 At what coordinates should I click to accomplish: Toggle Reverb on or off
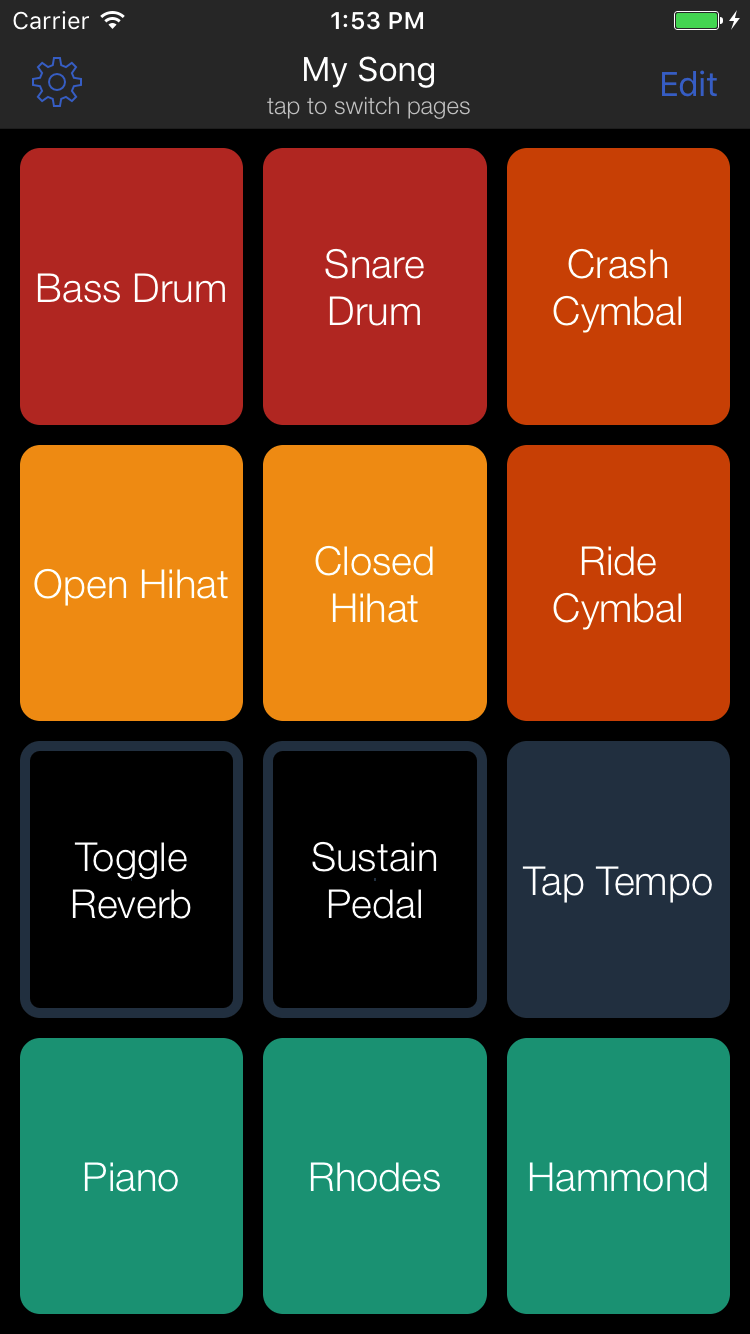click(131, 880)
